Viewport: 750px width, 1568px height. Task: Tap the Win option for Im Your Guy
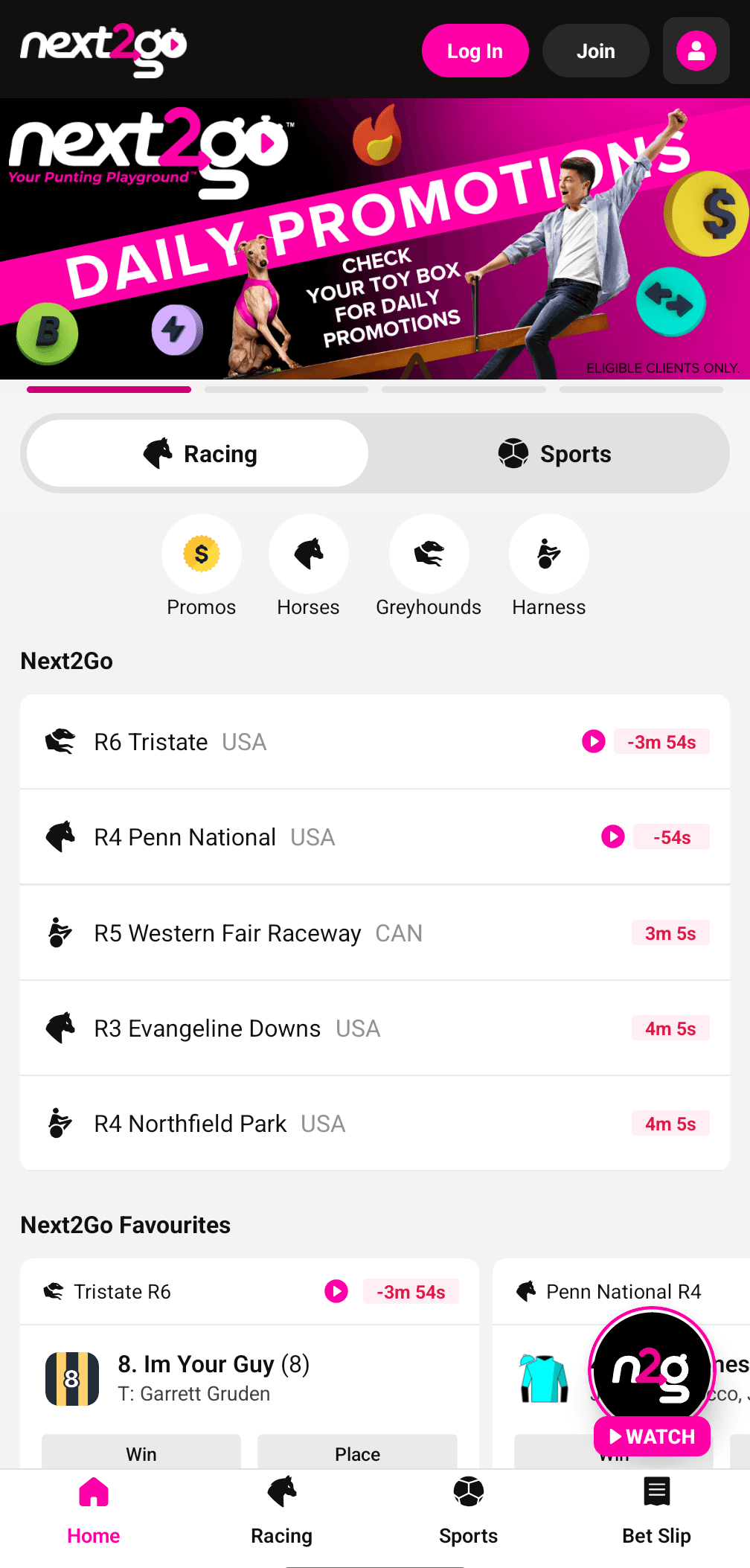point(141,1453)
